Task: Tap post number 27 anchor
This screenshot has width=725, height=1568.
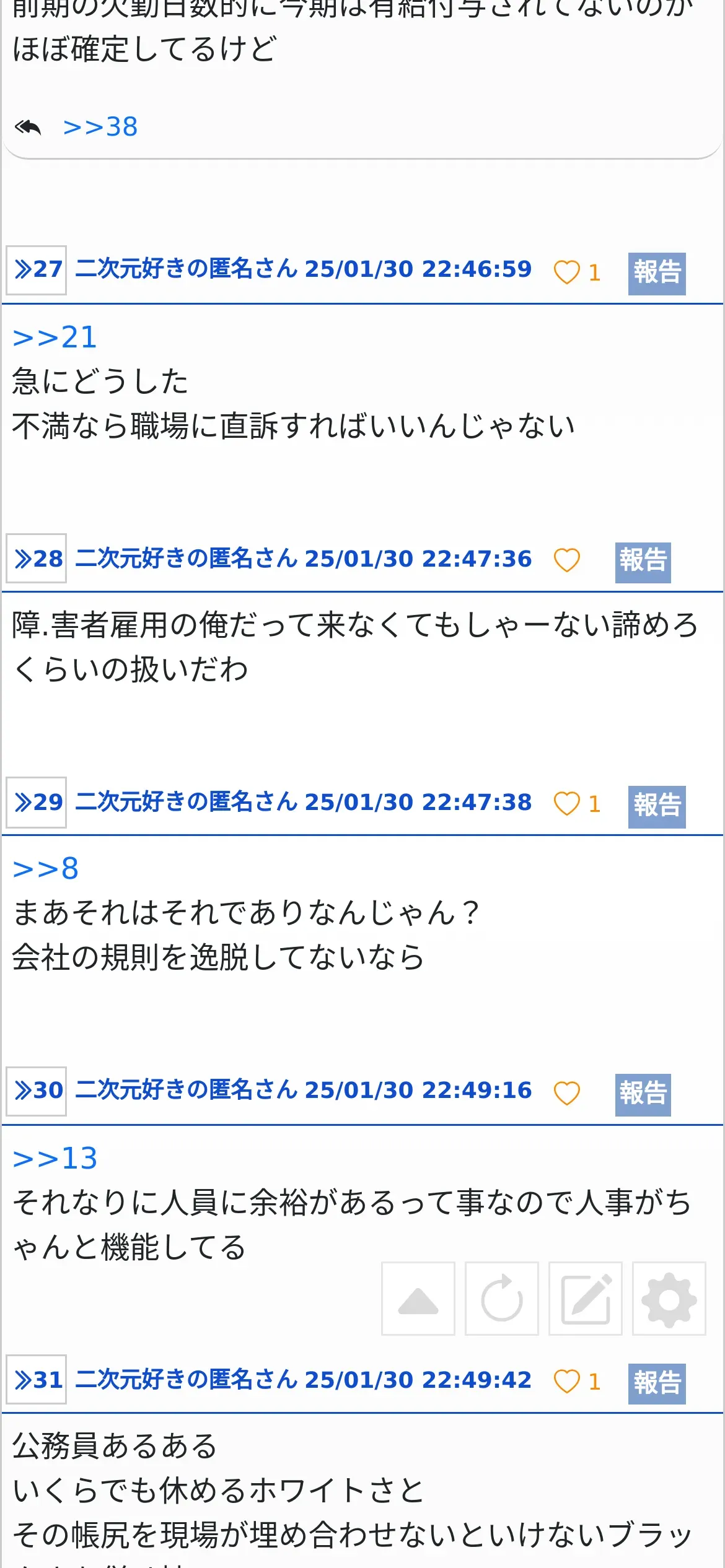Action: tap(37, 269)
